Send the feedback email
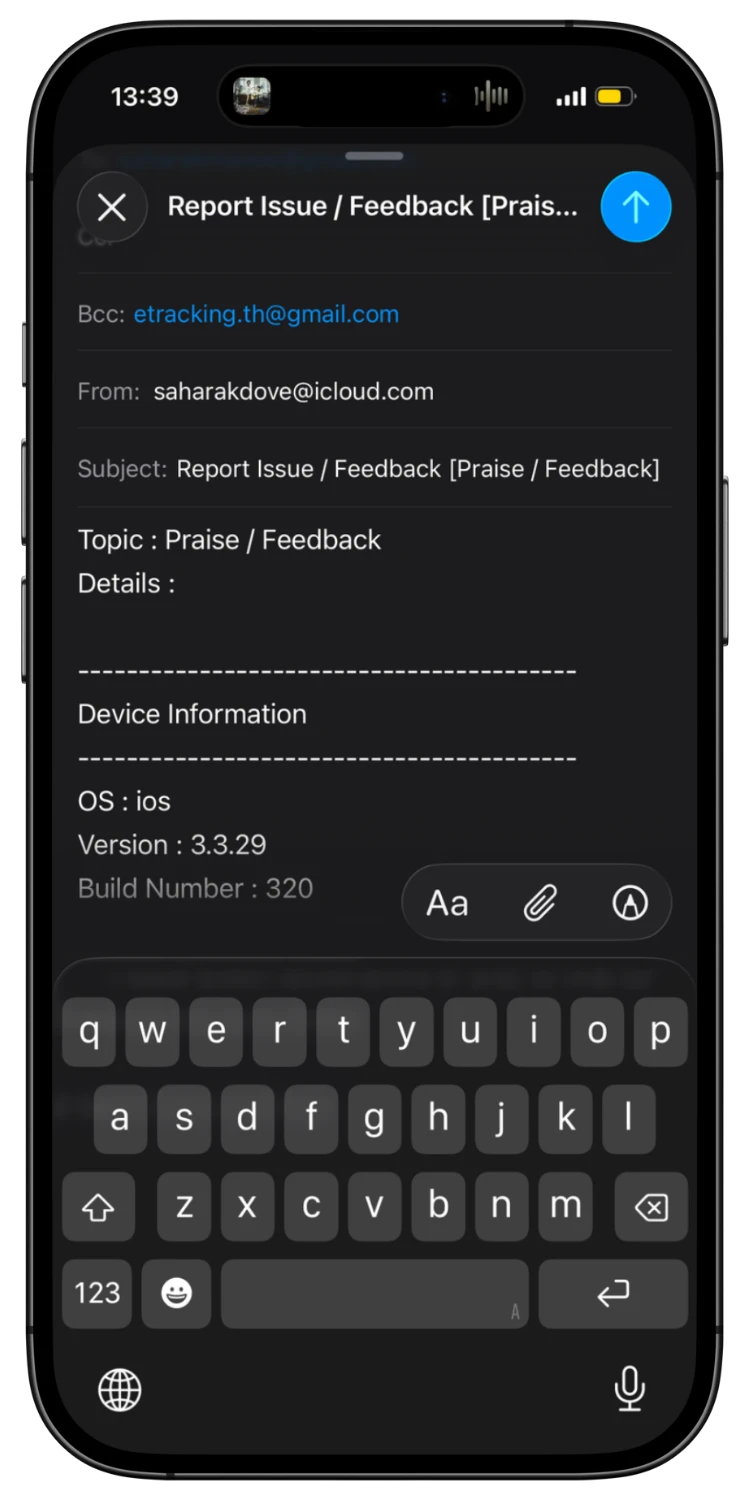 [x=636, y=207]
